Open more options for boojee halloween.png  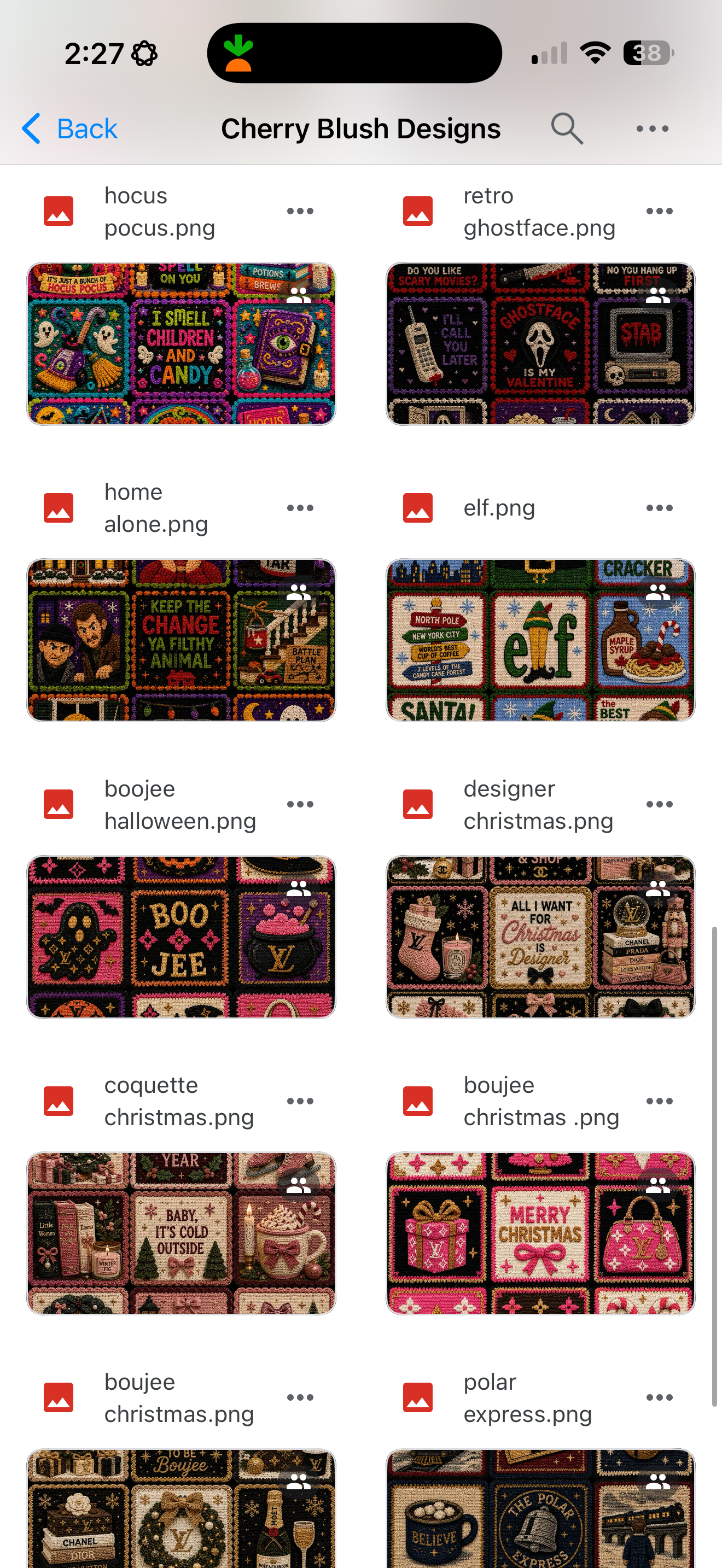(300, 804)
